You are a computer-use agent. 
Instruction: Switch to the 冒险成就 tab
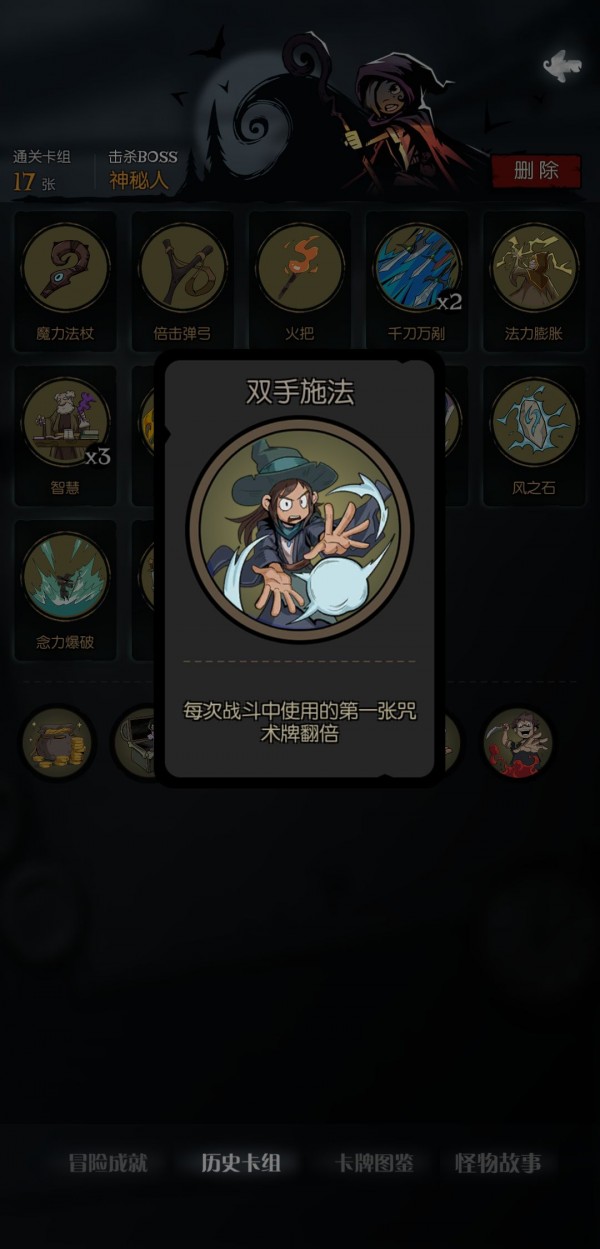click(x=108, y=1163)
